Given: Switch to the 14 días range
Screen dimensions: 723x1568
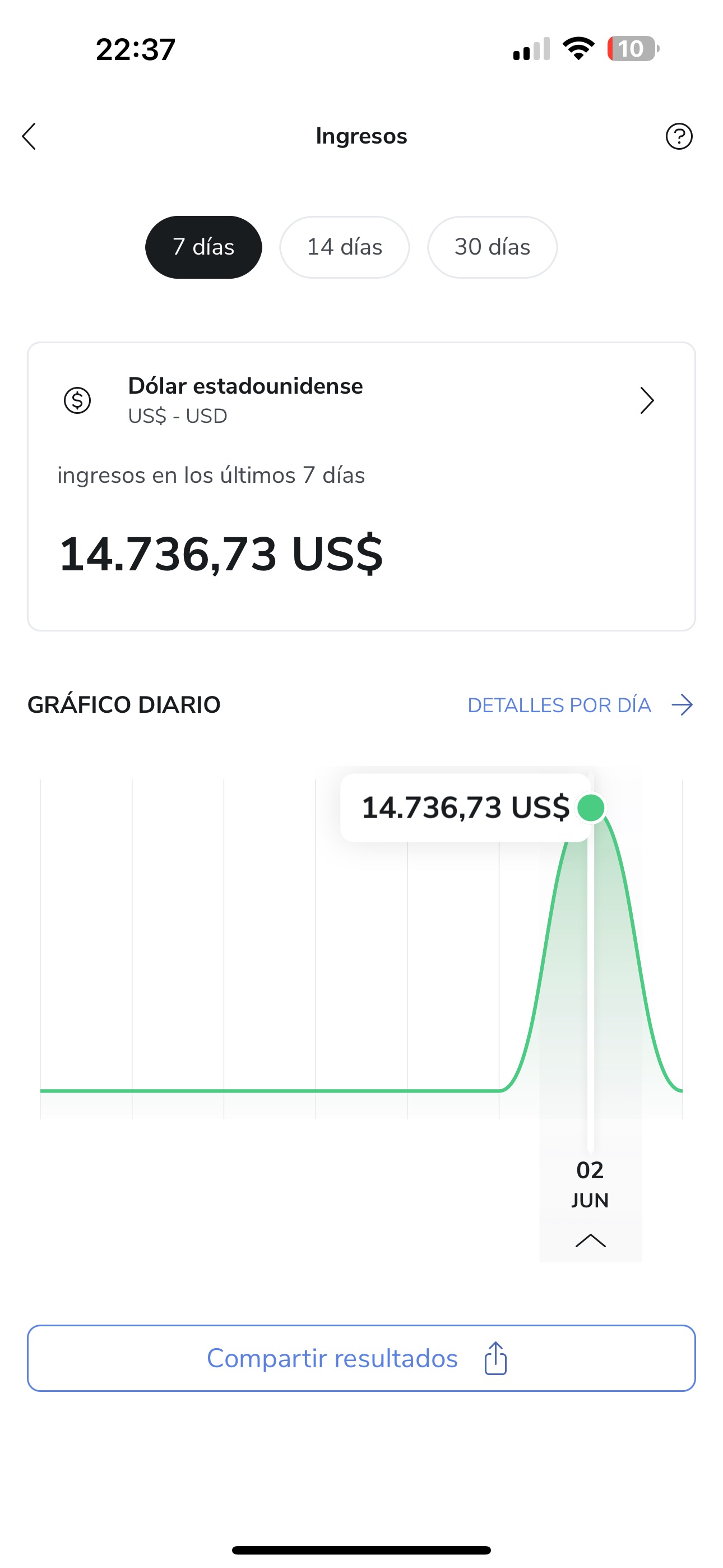Looking at the screenshot, I should pos(345,247).
